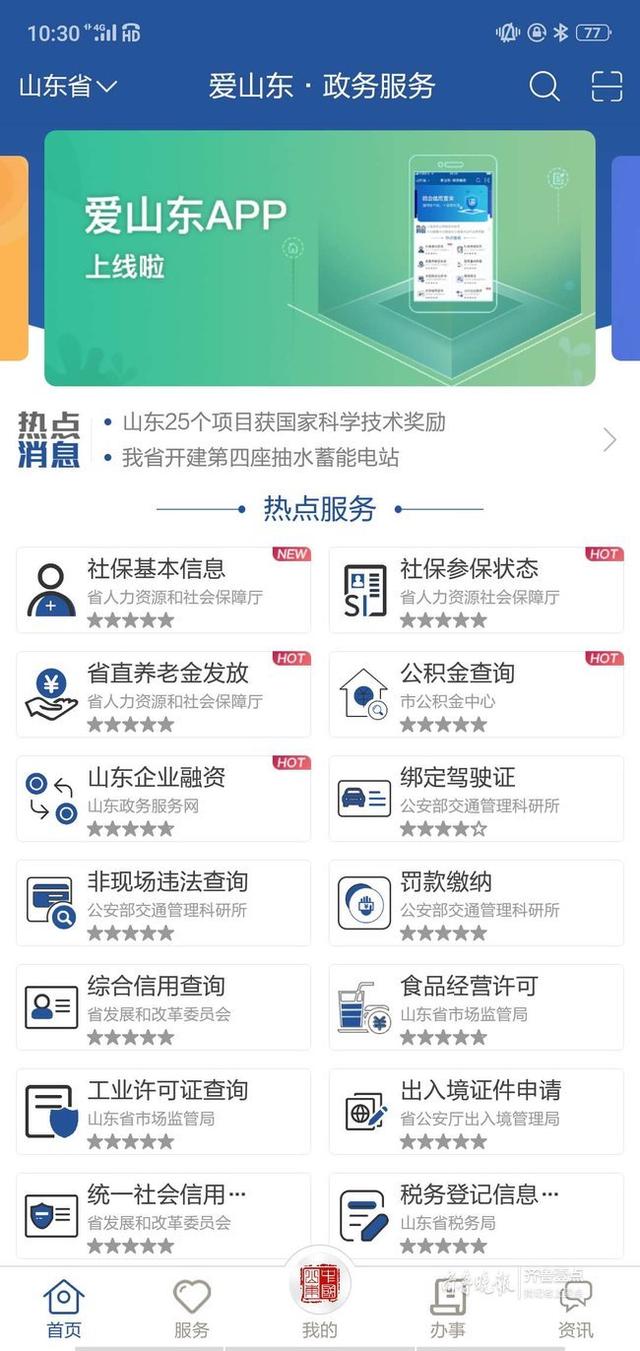This screenshot has height=1351, width=640.
Task: Select 绑定驾驶证 service
Action: [x=476, y=798]
